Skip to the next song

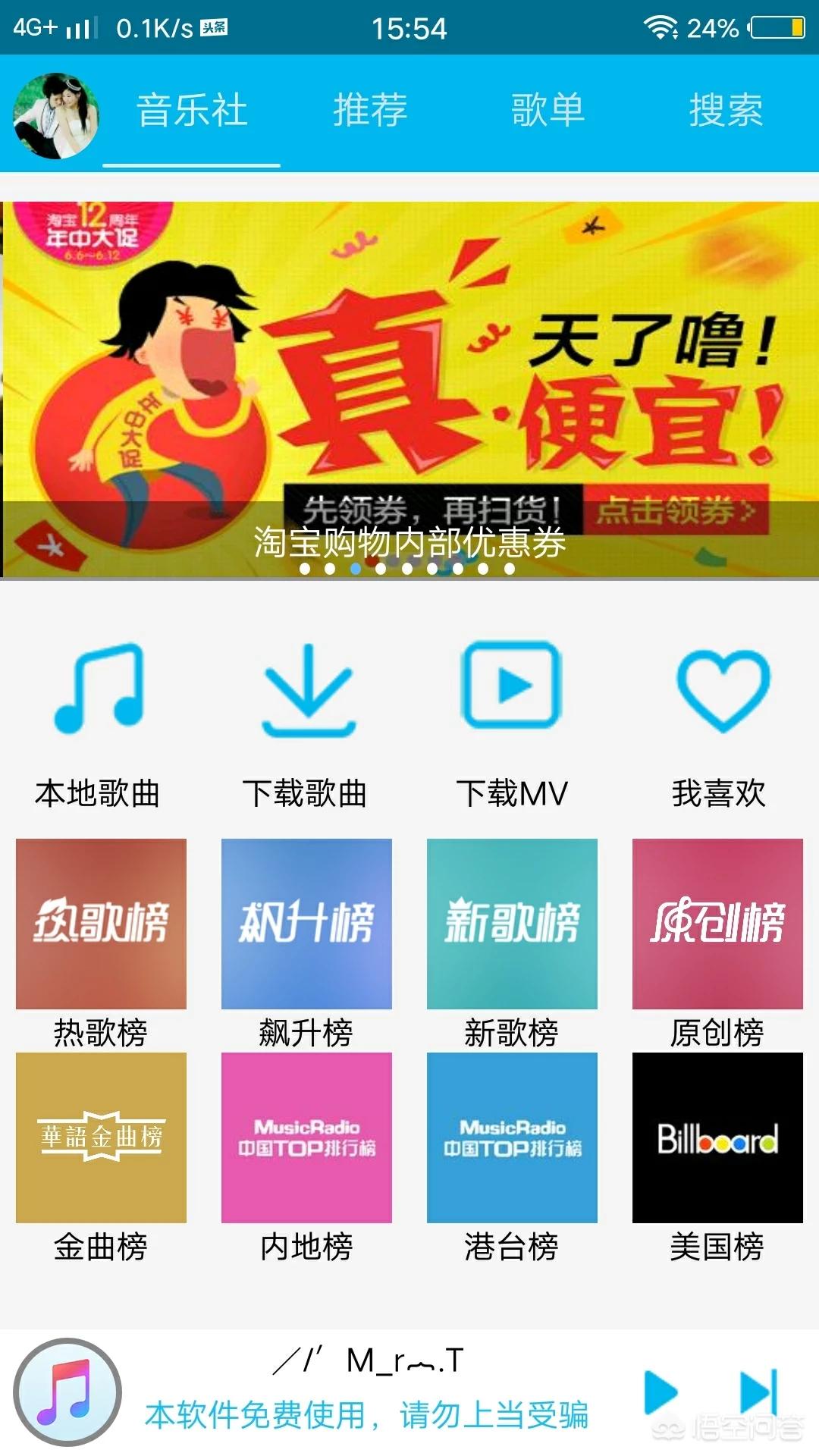tap(759, 1391)
